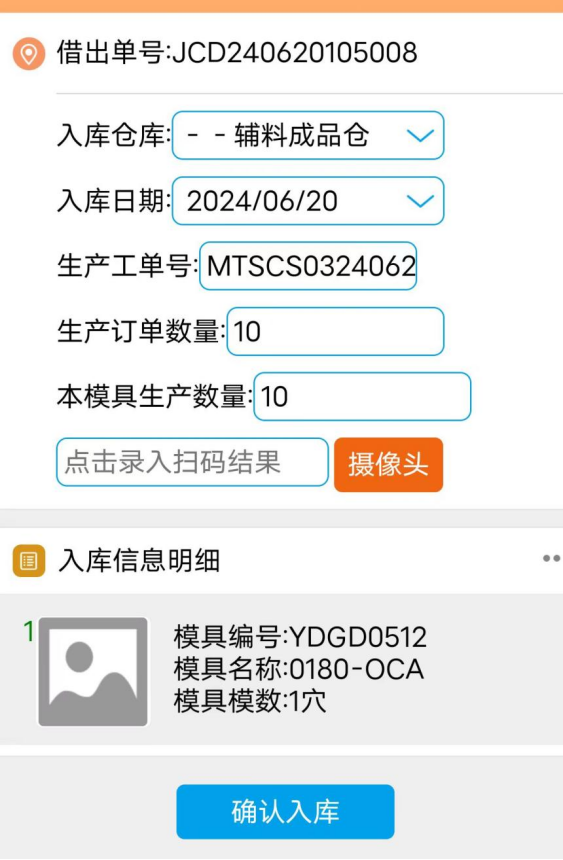Image resolution: width=563 pixels, height=860 pixels.
Task: Edit the 本模具生产数量 field
Action: coord(362,397)
